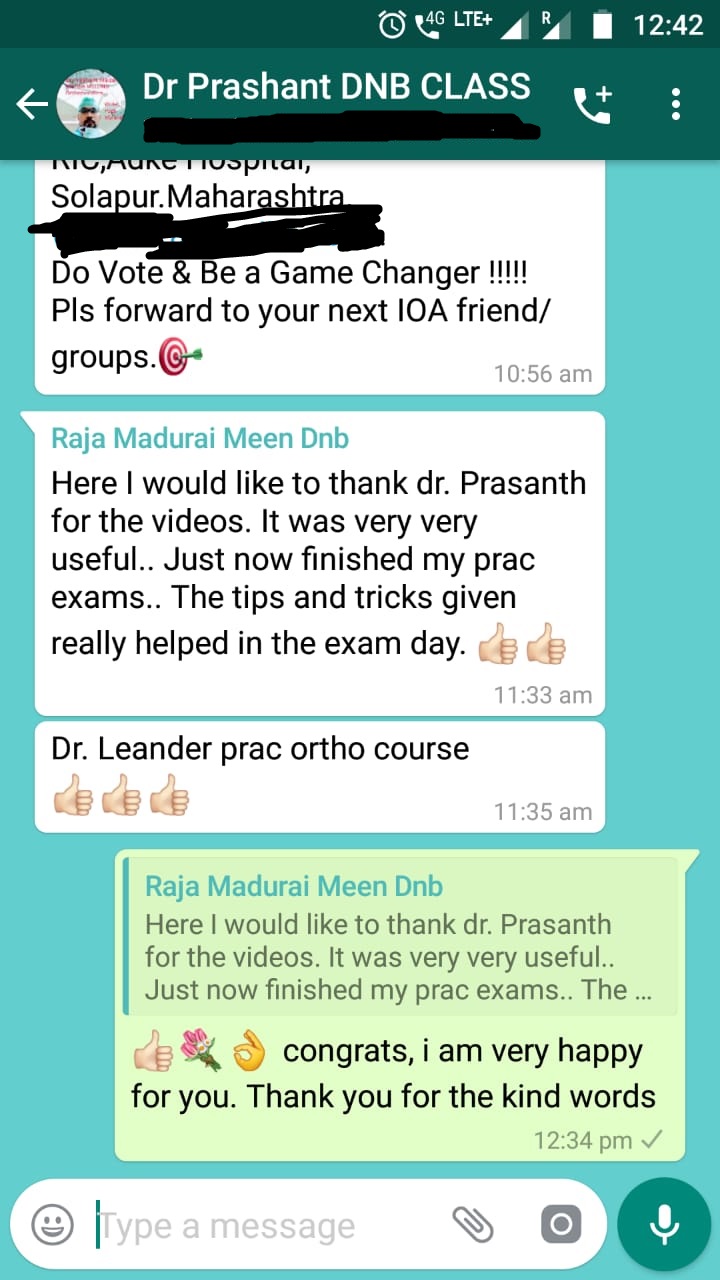Focus the Type a message field

(270, 1225)
